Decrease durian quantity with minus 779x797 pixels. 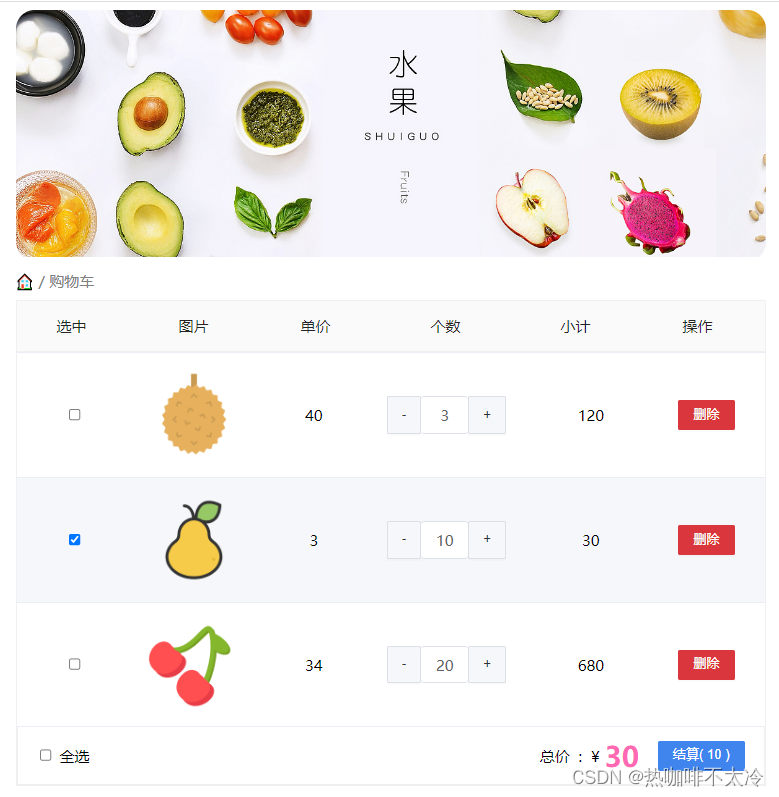404,415
